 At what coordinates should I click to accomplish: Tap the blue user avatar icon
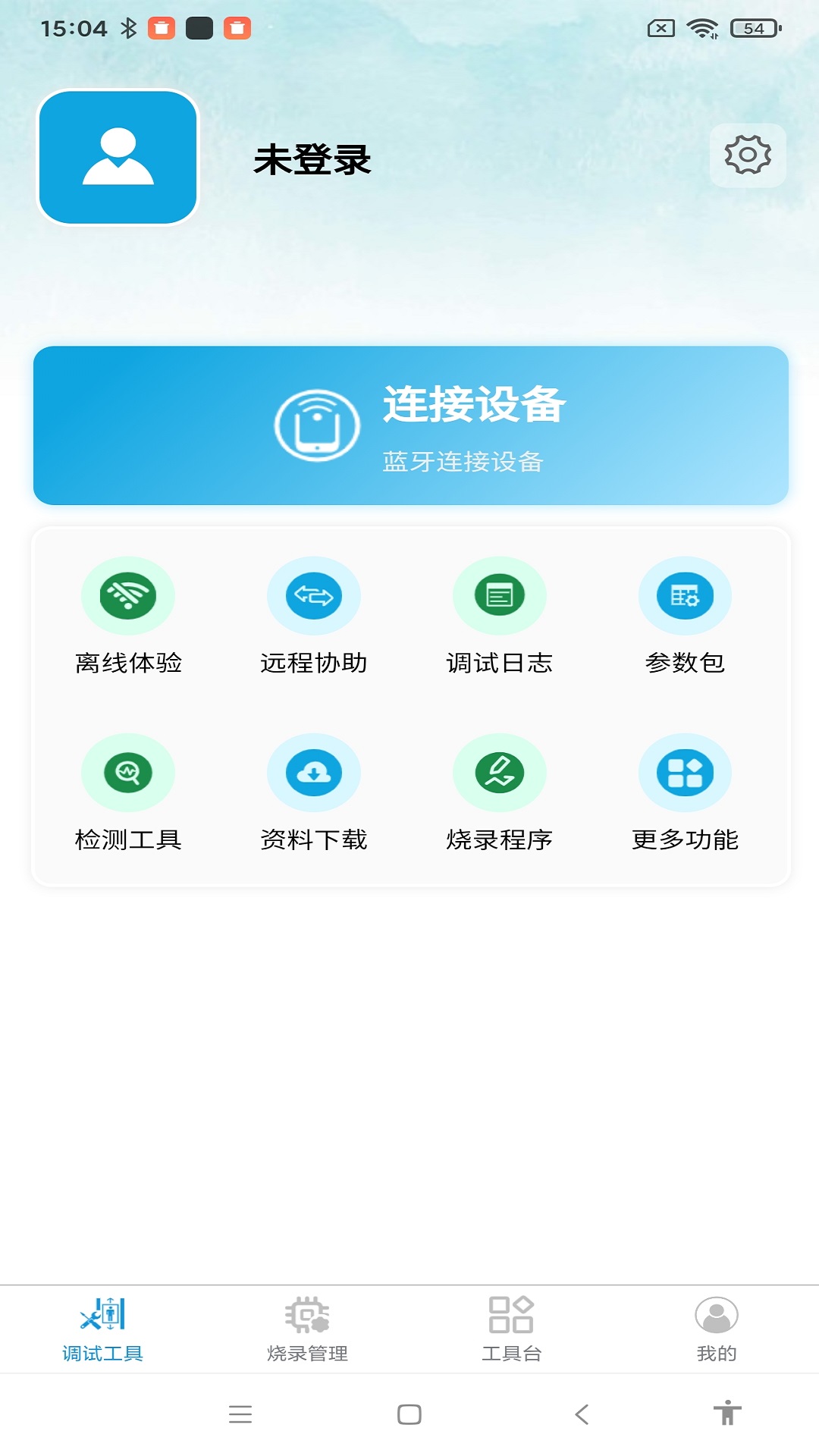[117, 158]
